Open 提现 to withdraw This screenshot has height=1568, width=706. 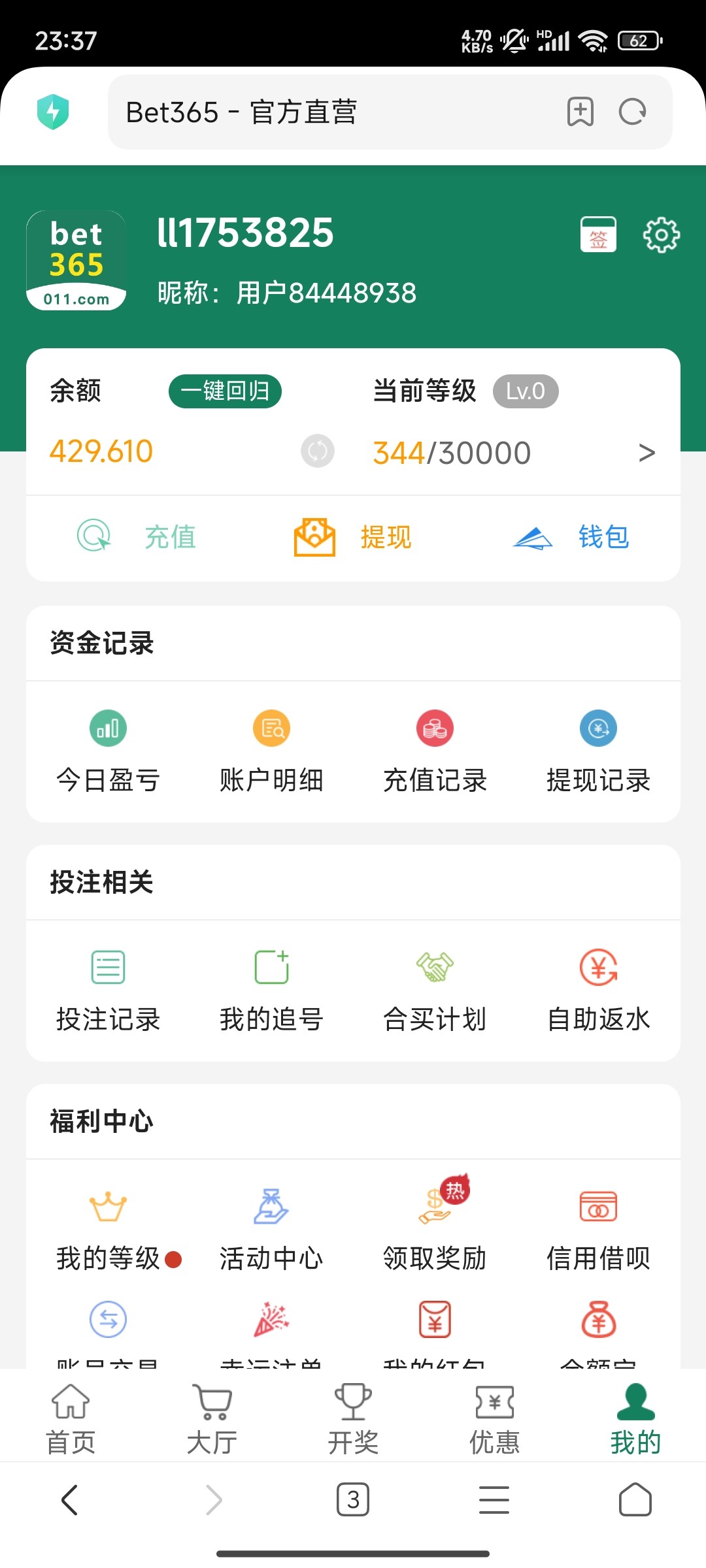353,537
